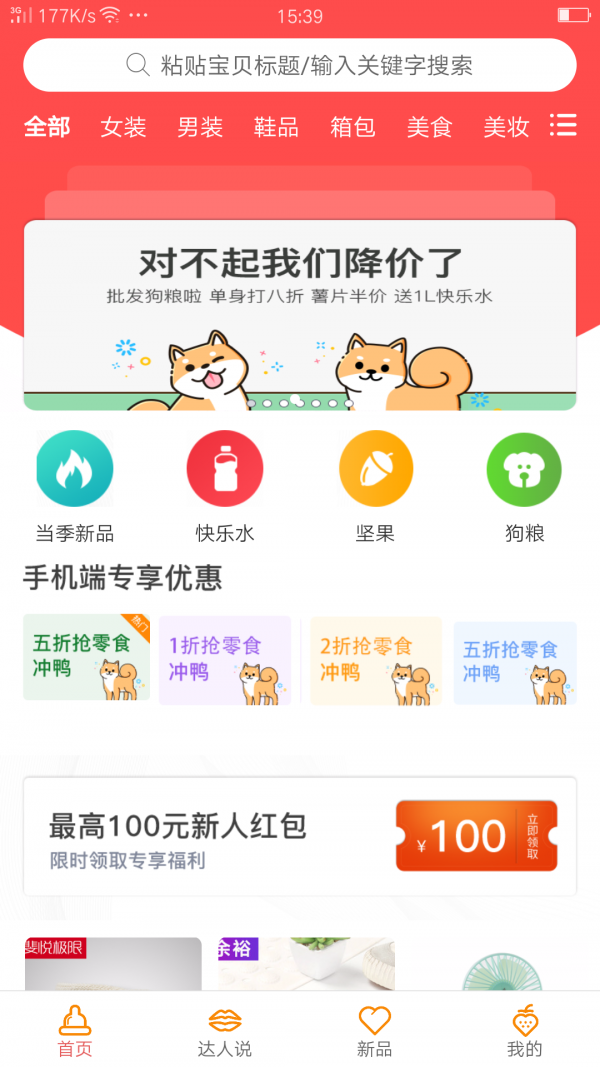Tap the search box for keywords
The width and height of the screenshot is (600, 1067).
click(300, 66)
